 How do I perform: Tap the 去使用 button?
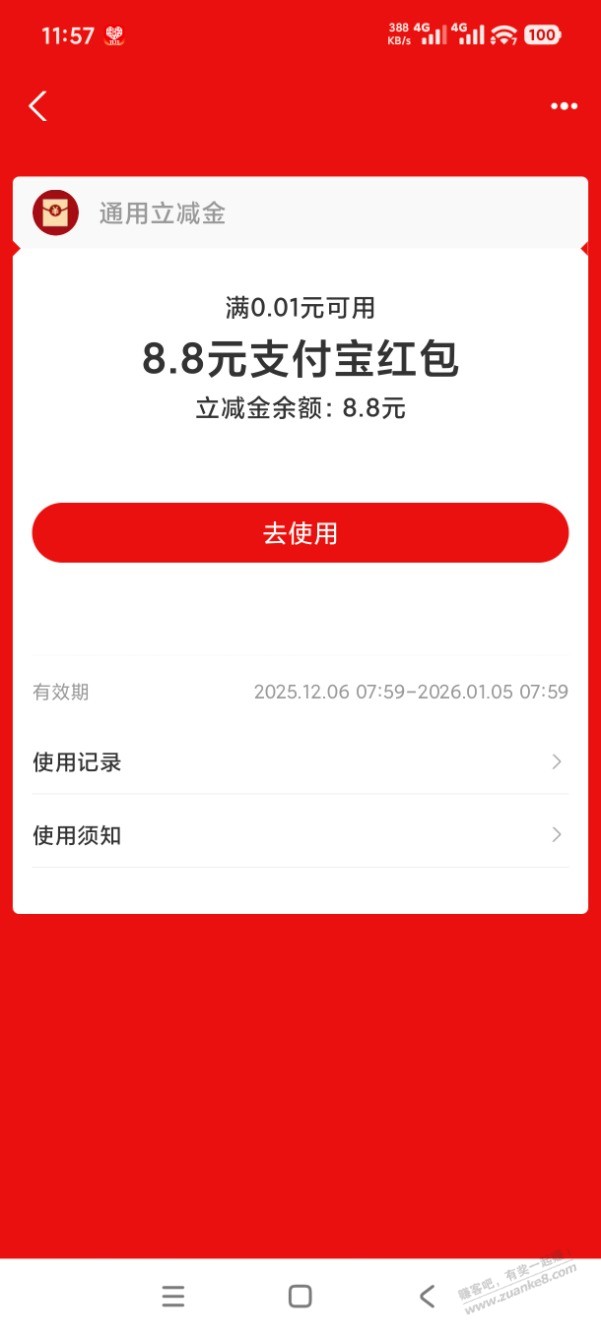pos(300,533)
